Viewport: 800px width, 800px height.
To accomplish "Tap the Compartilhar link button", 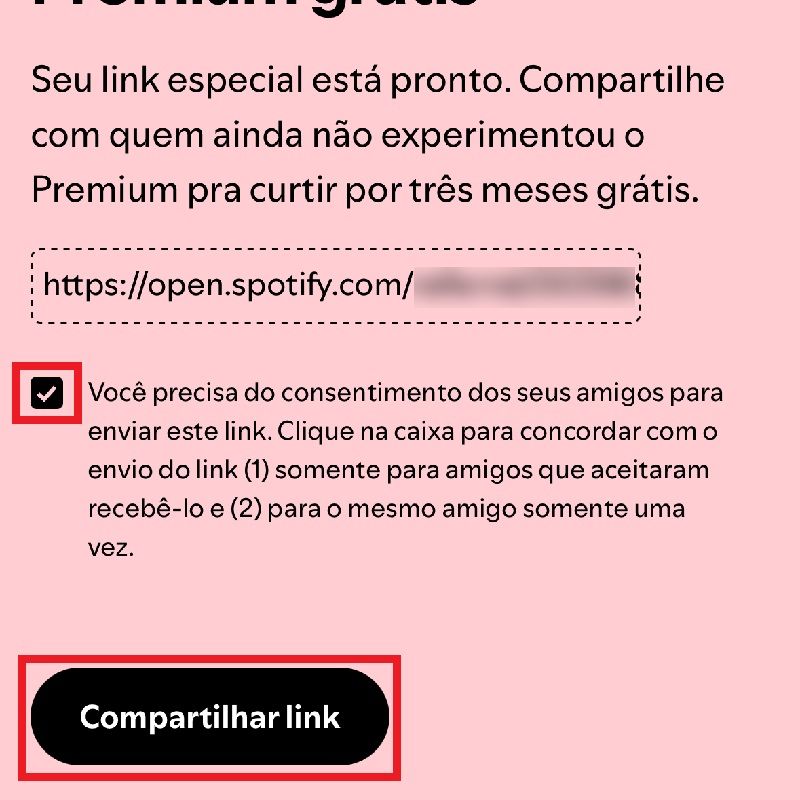I will pyautogui.click(x=210, y=717).
